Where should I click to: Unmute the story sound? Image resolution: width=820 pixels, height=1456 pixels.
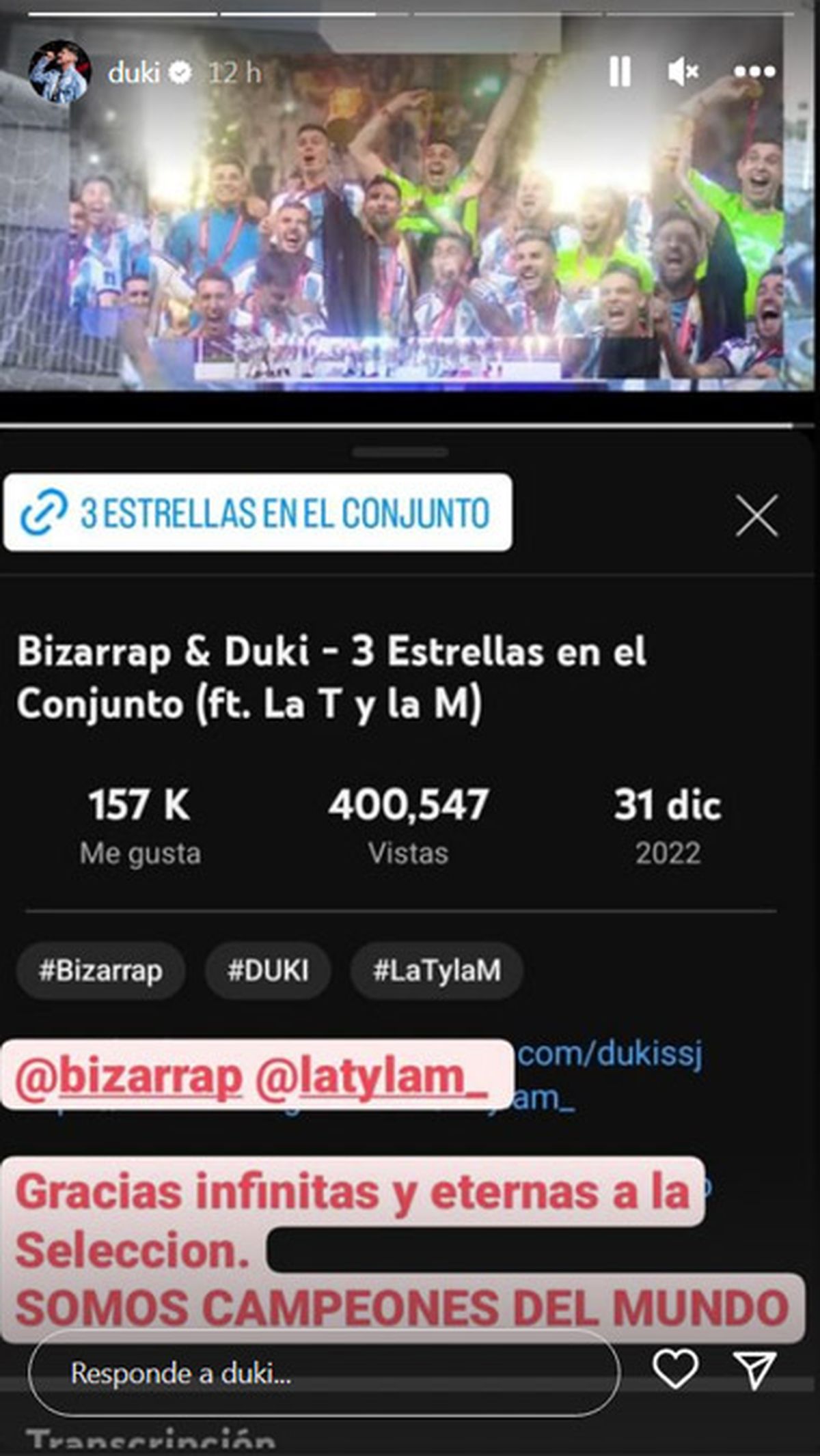pyautogui.click(x=683, y=71)
